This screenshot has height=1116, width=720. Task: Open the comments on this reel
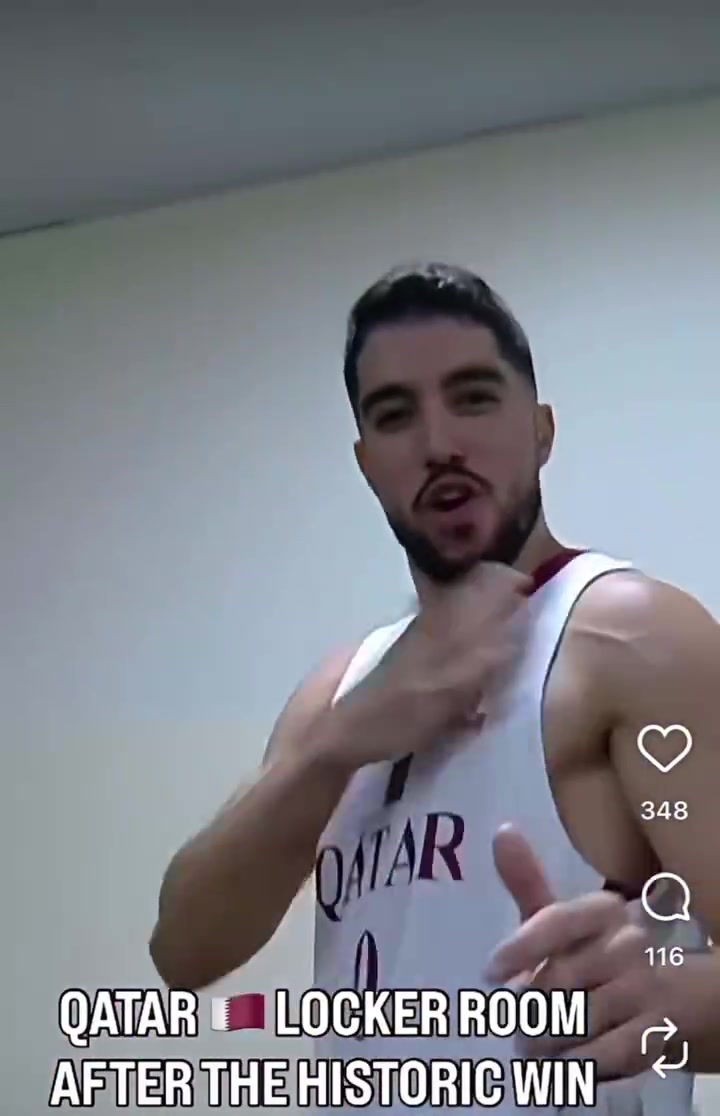pos(665,897)
